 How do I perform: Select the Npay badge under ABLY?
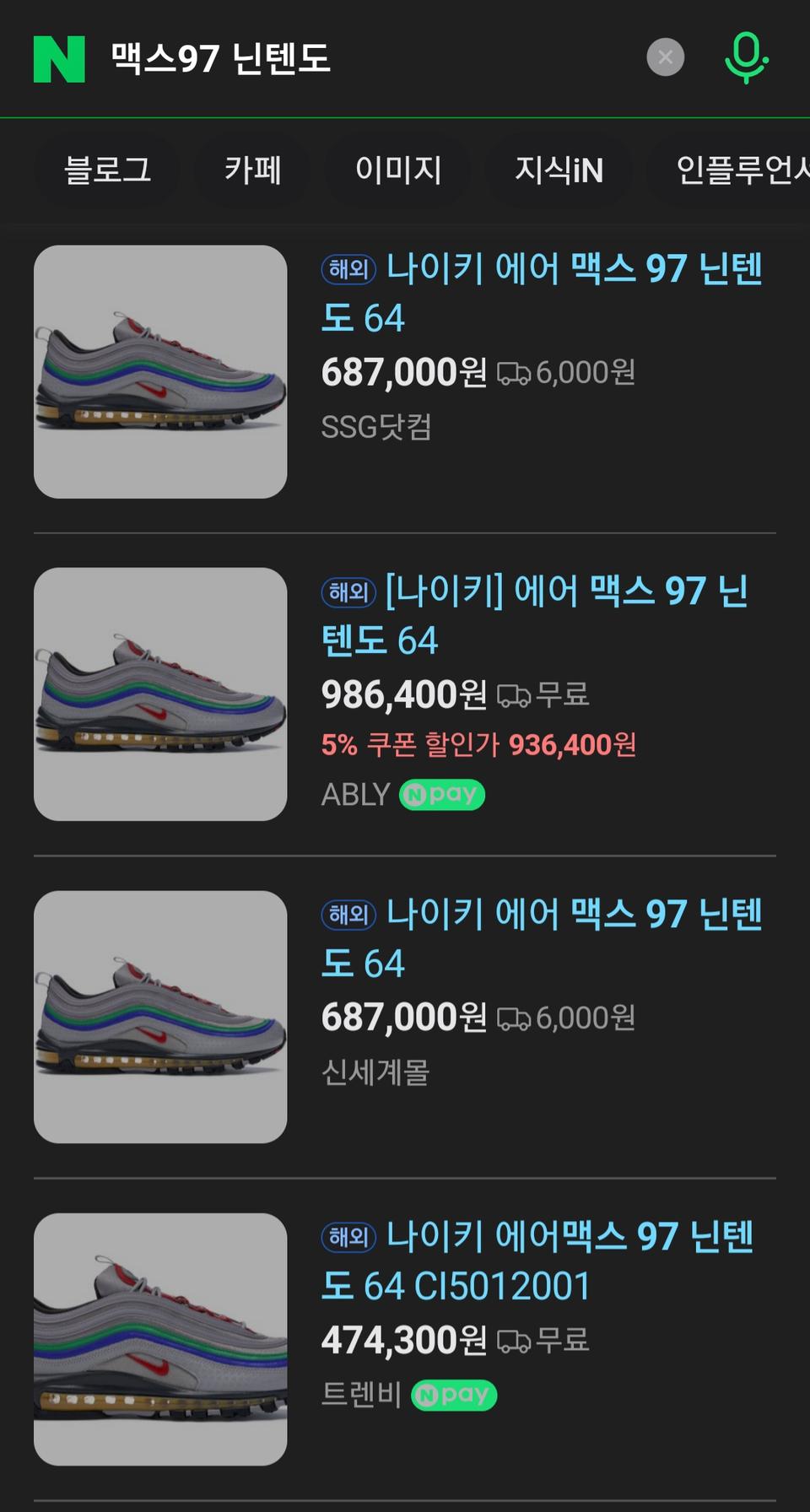click(442, 794)
